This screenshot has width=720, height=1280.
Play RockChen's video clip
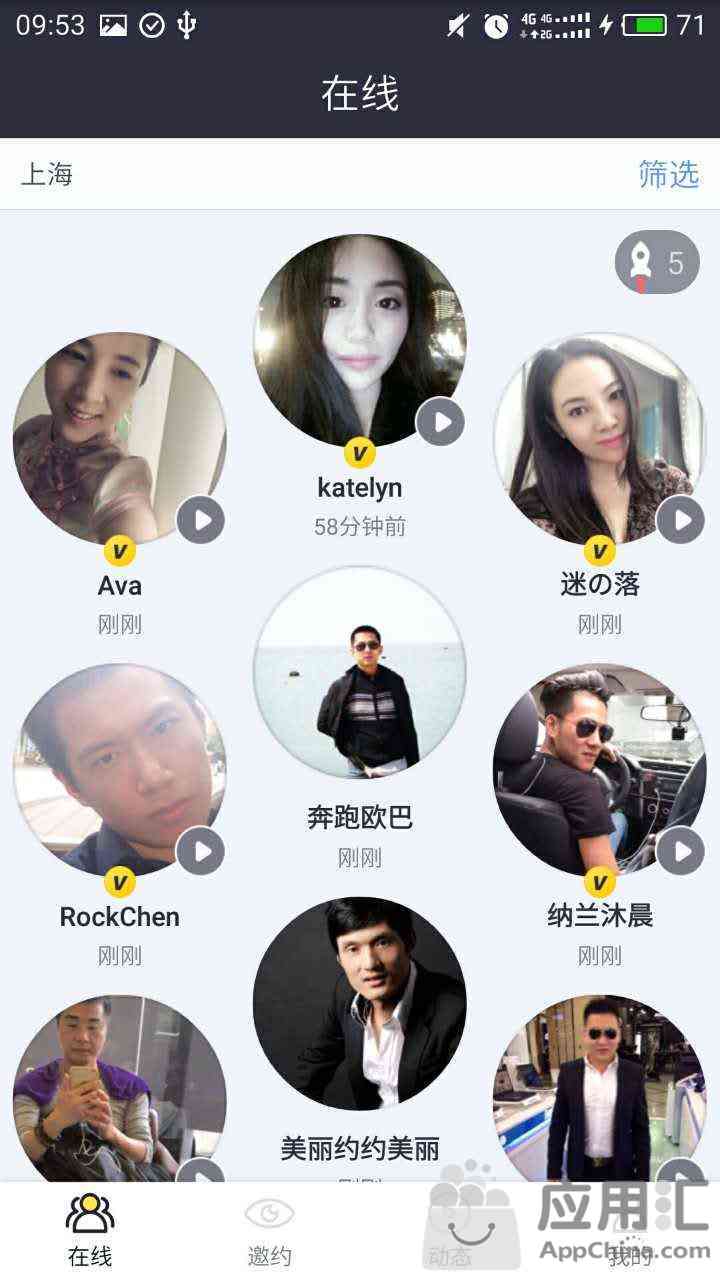point(201,851)
